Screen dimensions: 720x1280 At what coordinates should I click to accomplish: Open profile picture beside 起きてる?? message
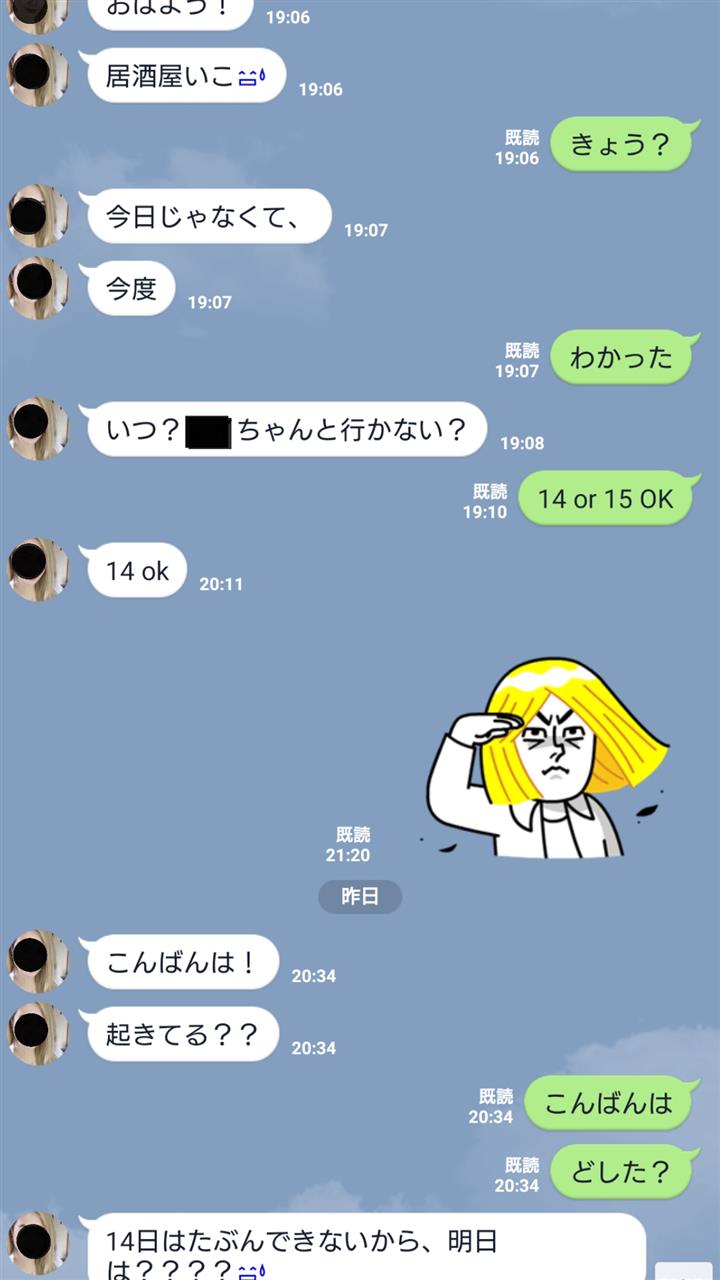(x=37, y=1034)
